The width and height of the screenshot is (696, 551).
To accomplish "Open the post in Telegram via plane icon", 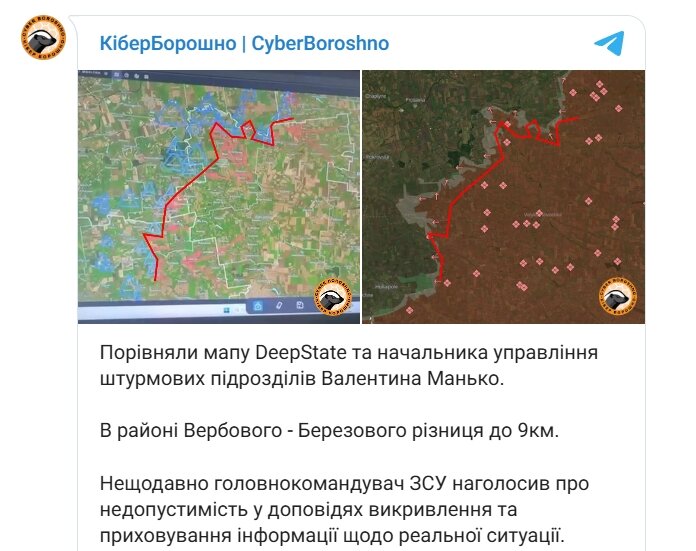I will (x=609, y=43).
